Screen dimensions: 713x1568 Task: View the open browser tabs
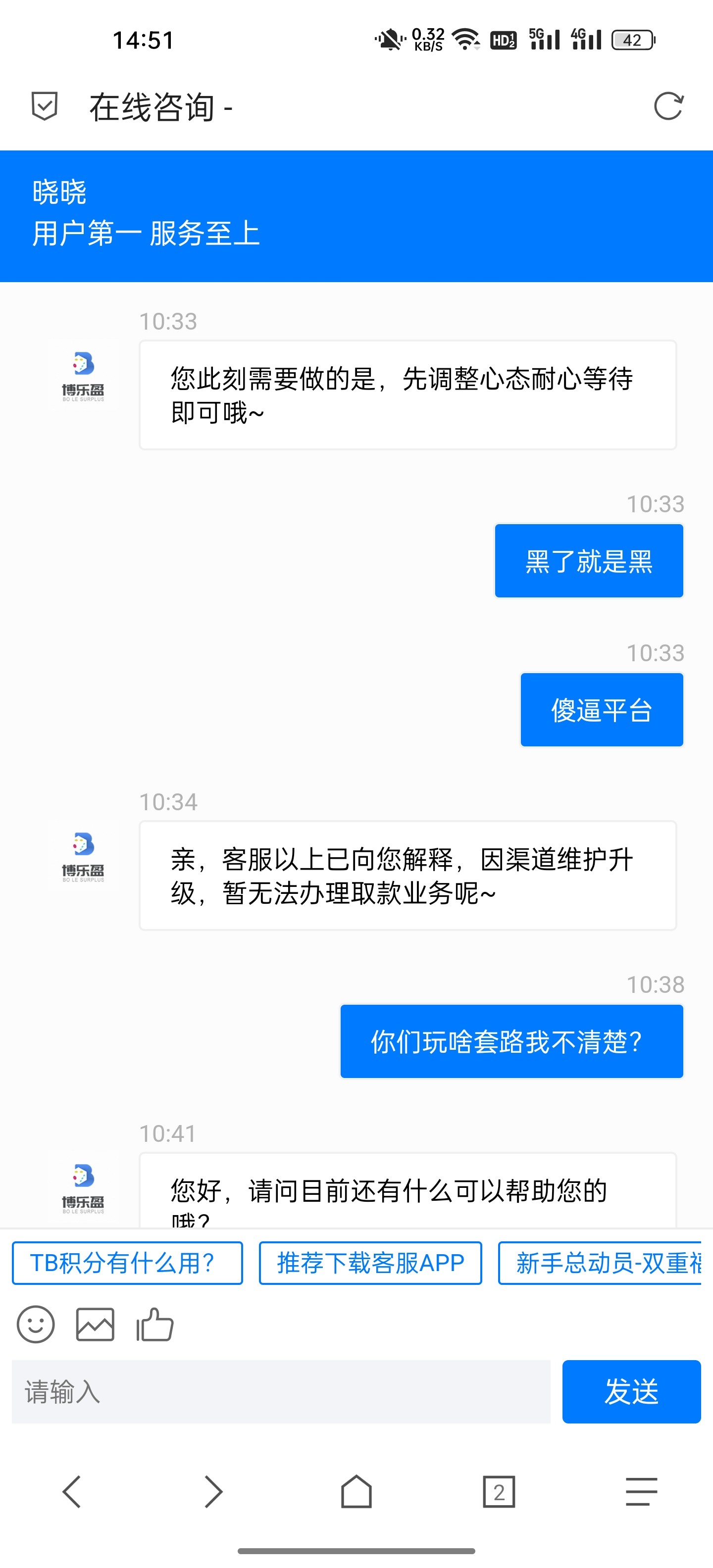(499, 1491)
